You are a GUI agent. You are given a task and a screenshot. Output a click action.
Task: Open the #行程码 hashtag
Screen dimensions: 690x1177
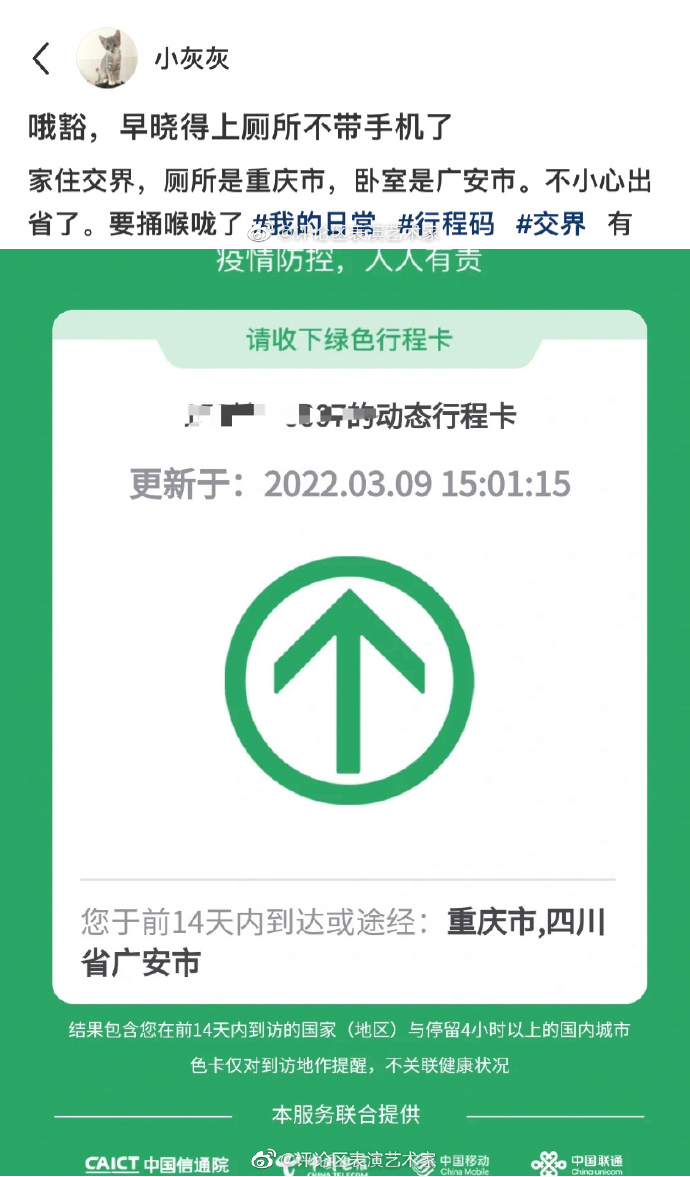point(446,224)
